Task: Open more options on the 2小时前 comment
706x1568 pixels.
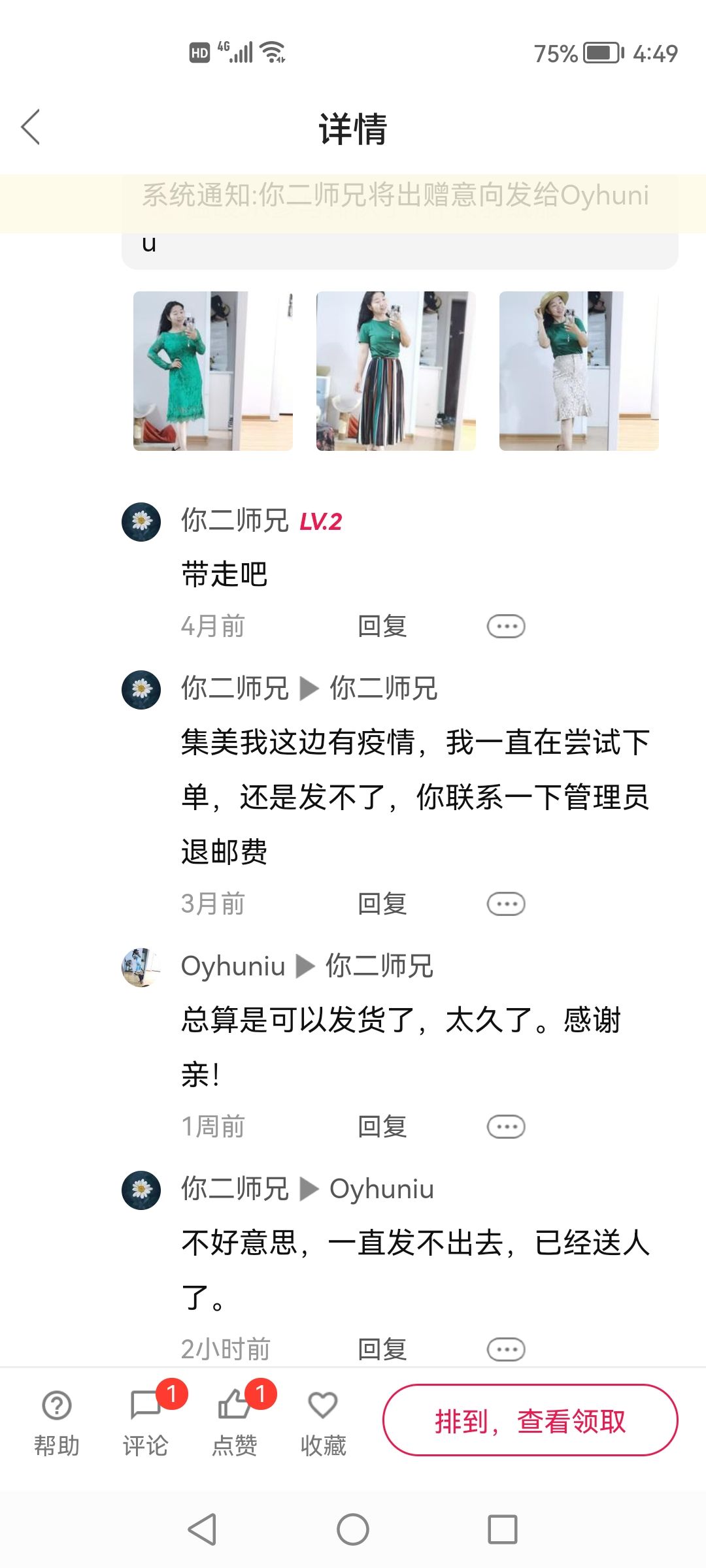Action: tap(505, 1348)
